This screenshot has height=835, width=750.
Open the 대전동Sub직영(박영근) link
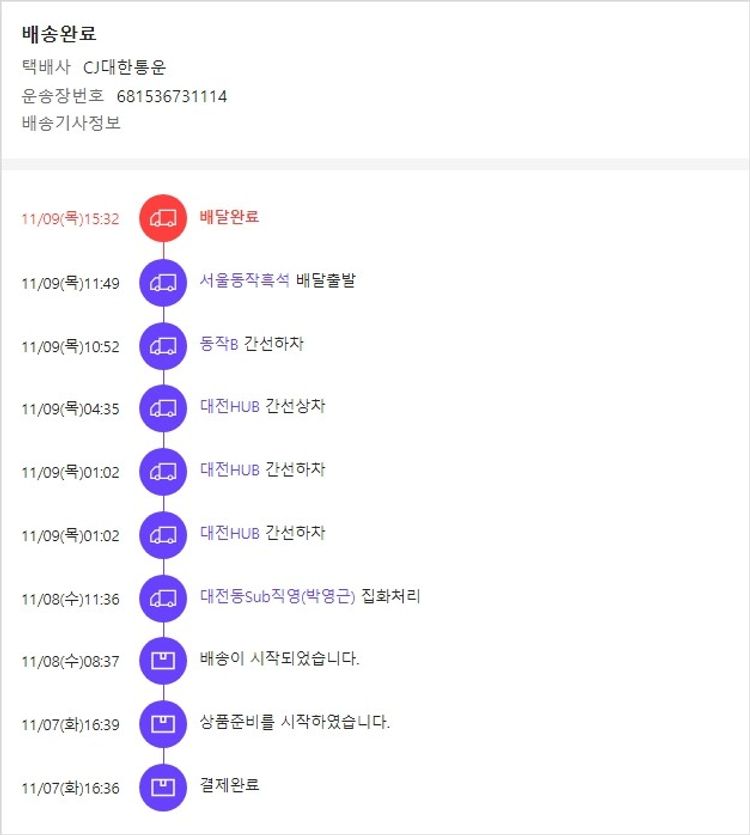tap(278, 597)
